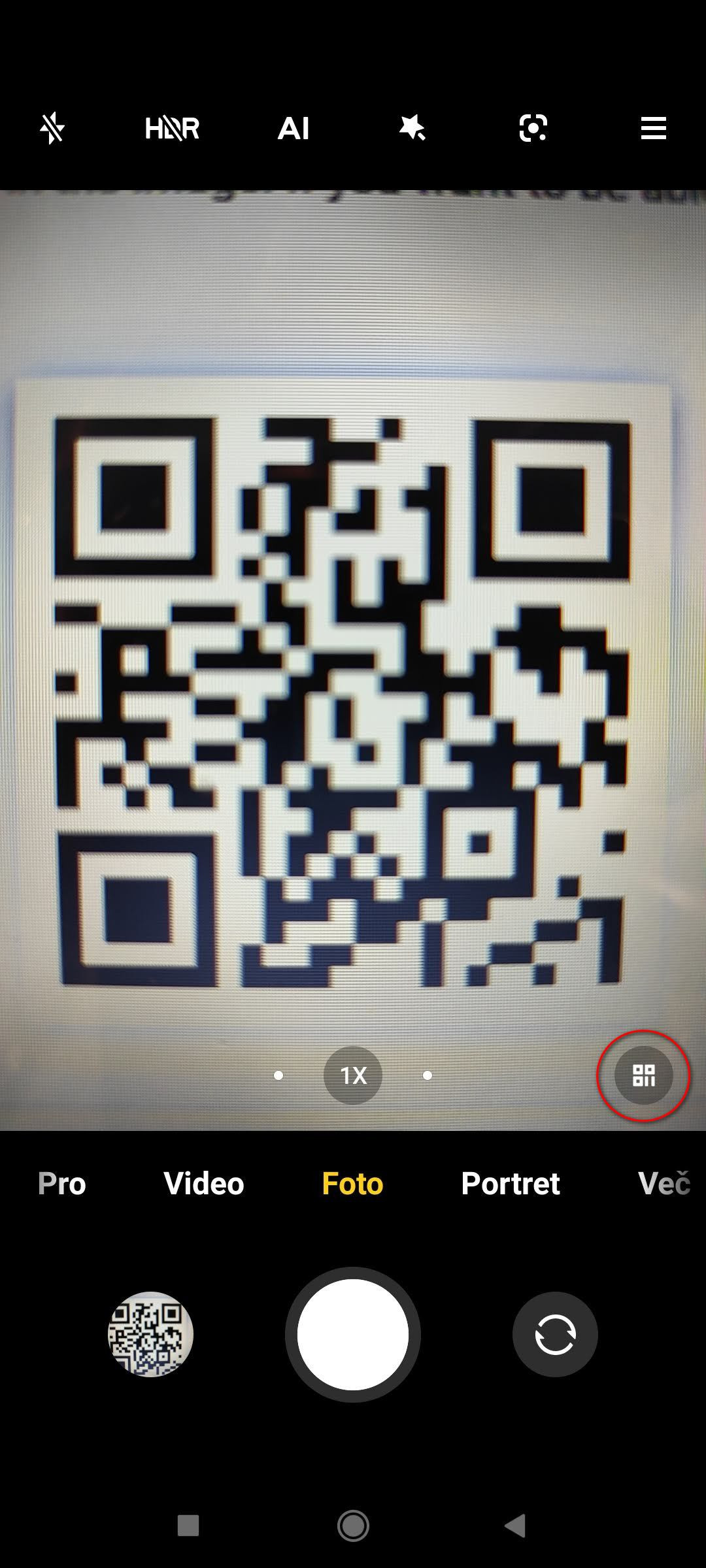706x1568 pixels.
Task: Open the filters and beauty effects
Action: [x=412, y=128]
